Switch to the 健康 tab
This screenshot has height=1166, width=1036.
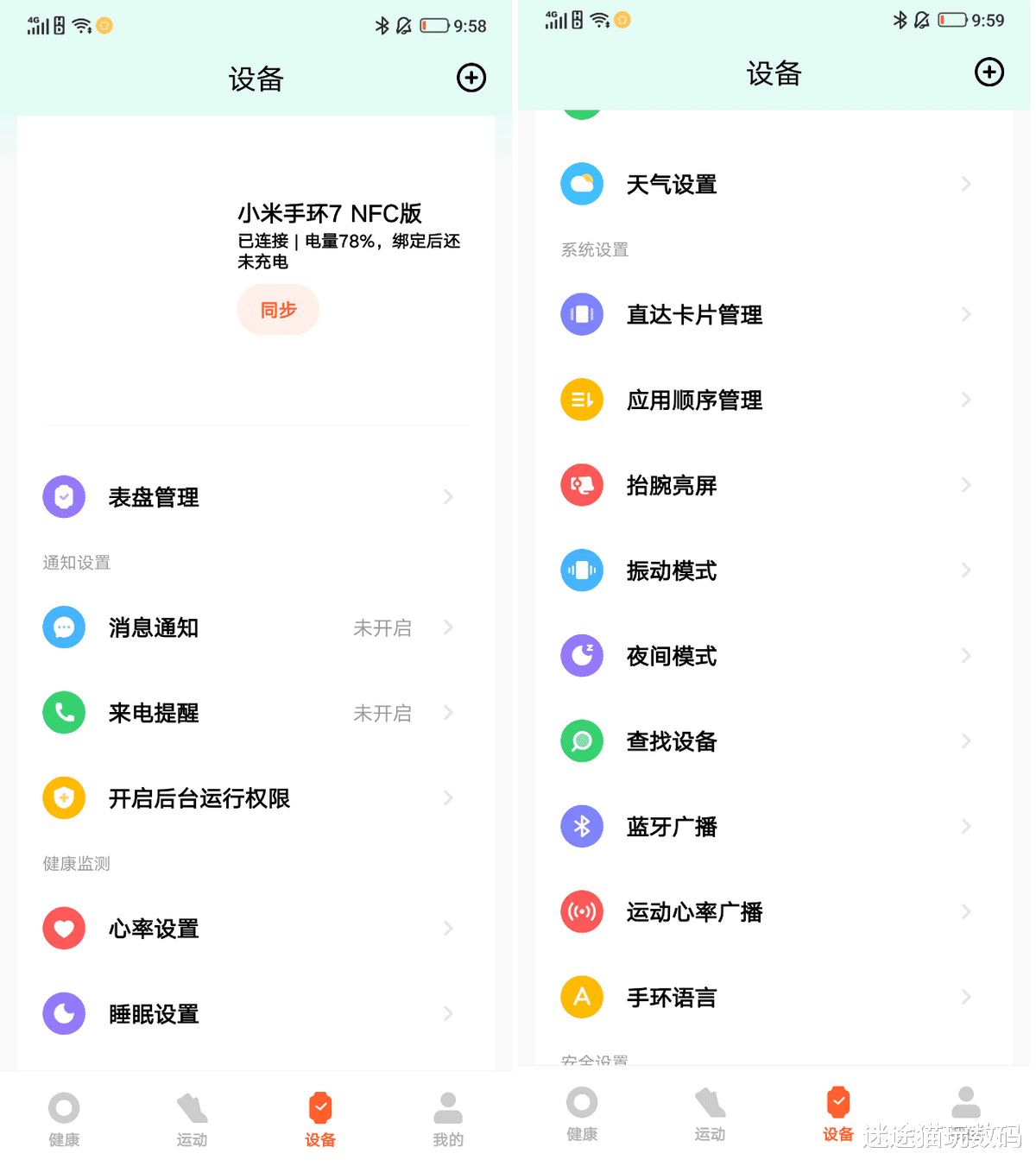(64, 1118)
